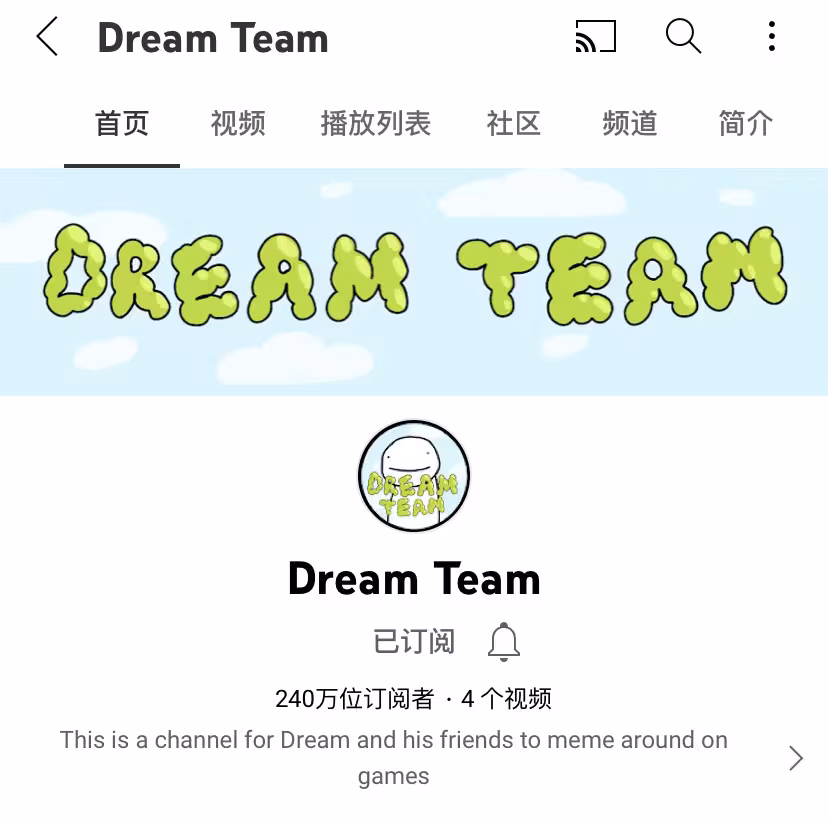Switch to the 视频 tab
The height and width of the screenshot is (822, 828).
click(x=238, y=124)
